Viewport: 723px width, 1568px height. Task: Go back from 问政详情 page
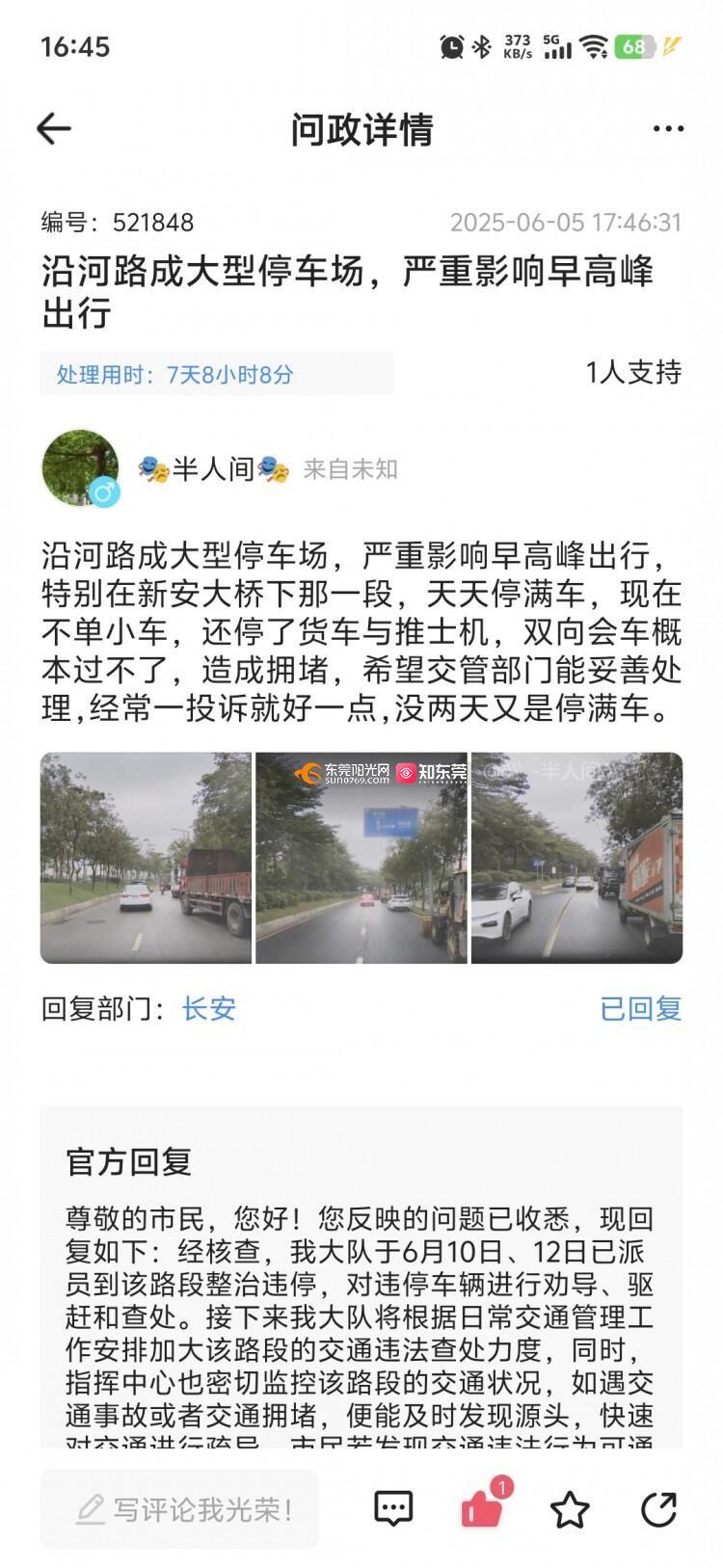(54, 128)
